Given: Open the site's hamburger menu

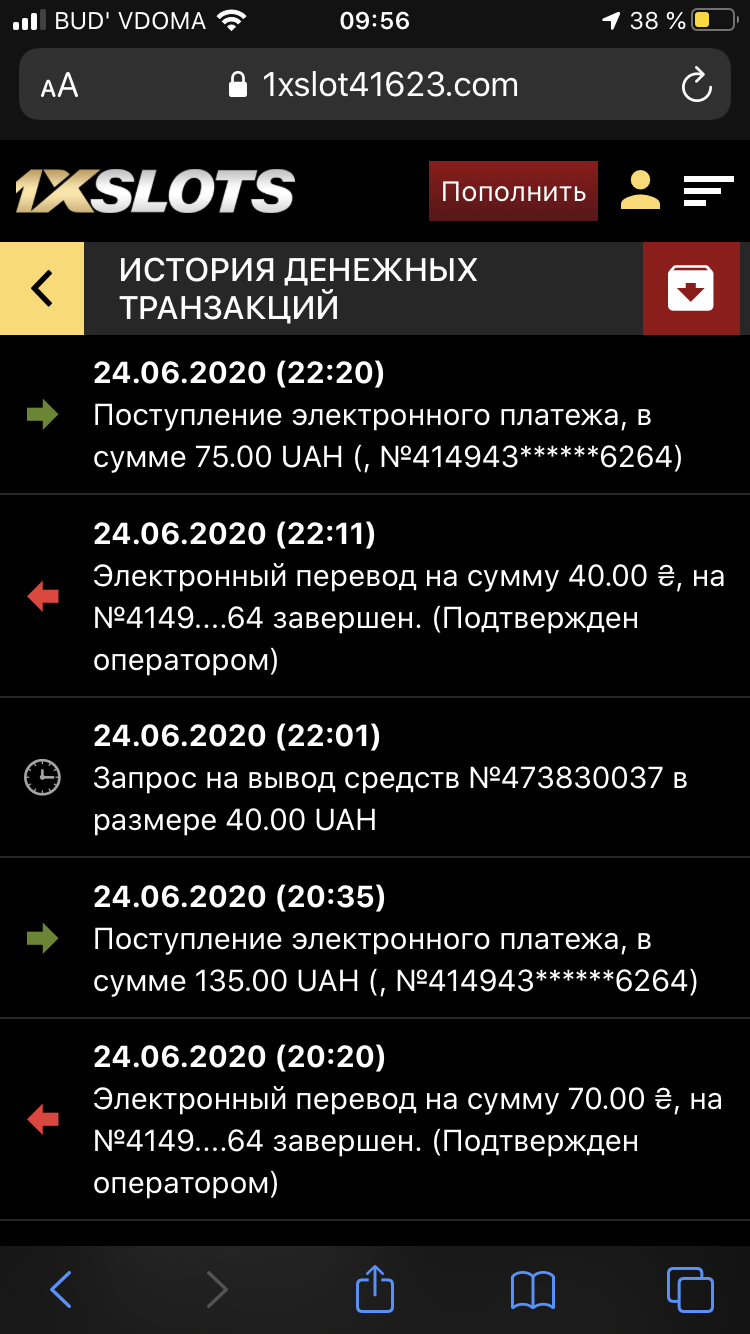Looking at the screenshot, I should [708, 190].
